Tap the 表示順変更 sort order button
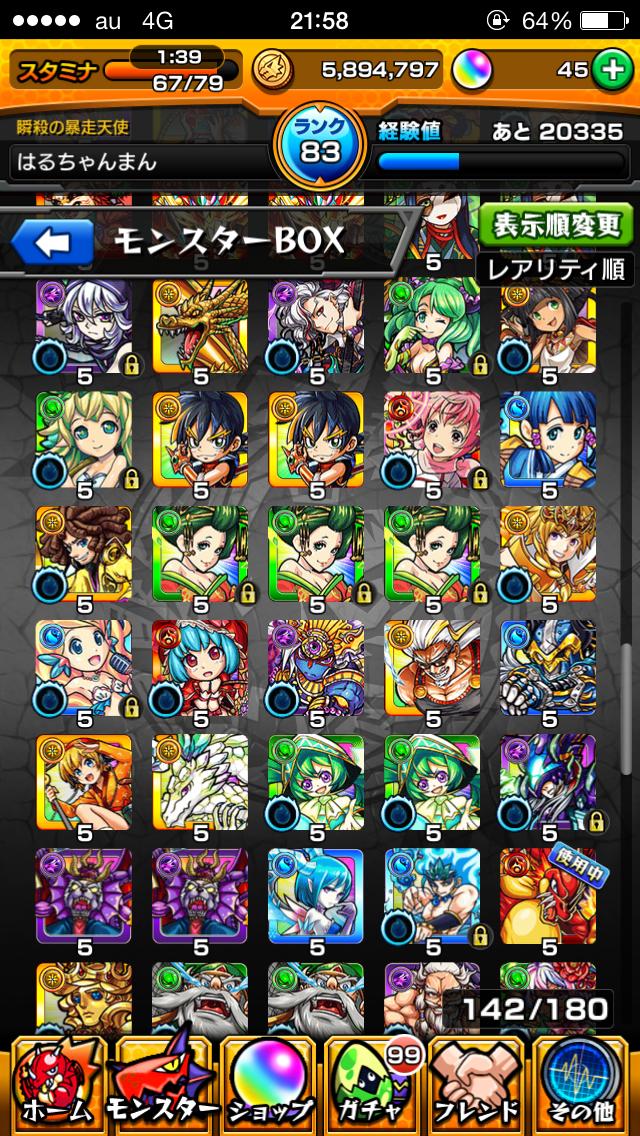 point(556,226)
